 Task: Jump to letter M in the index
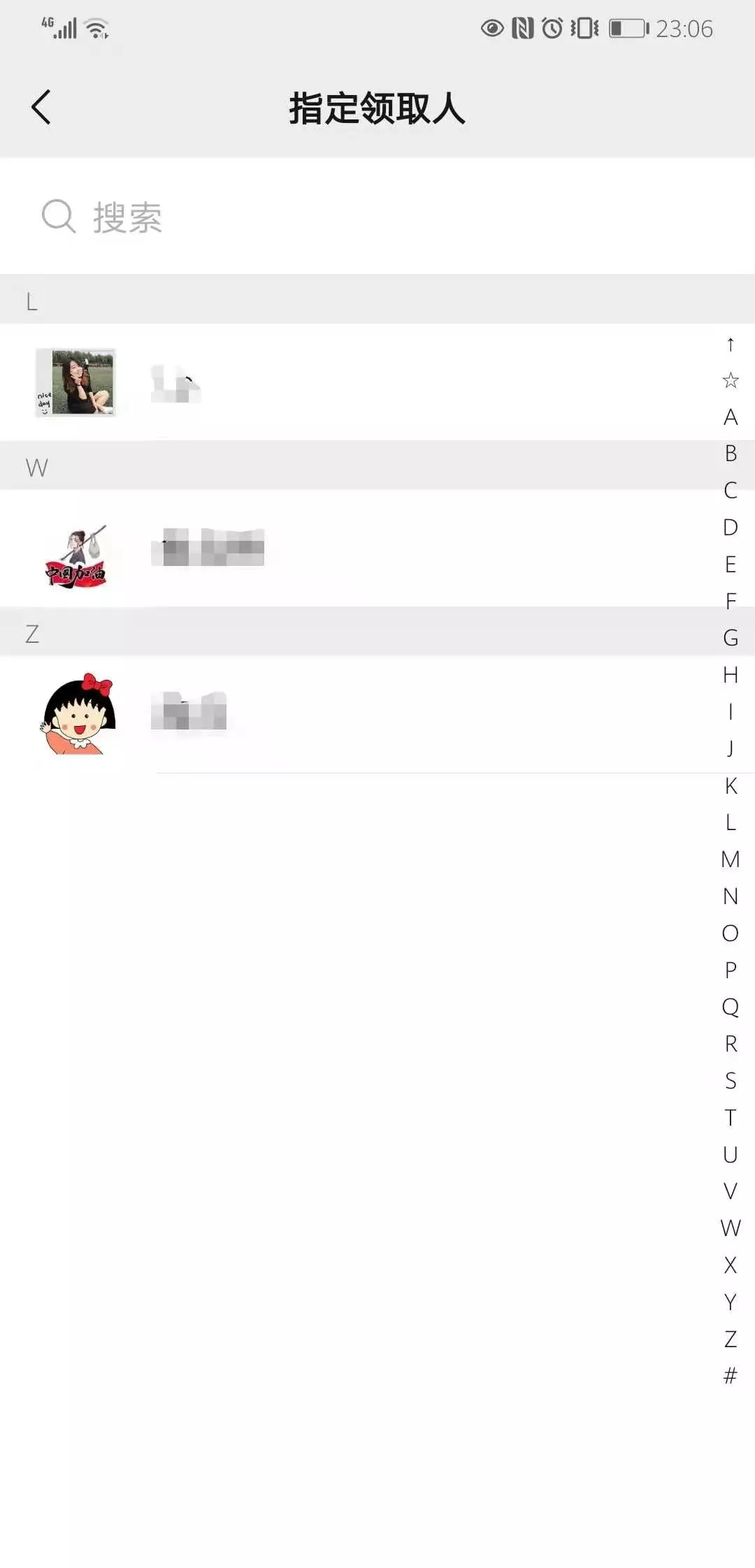click(x=730, y=859)
